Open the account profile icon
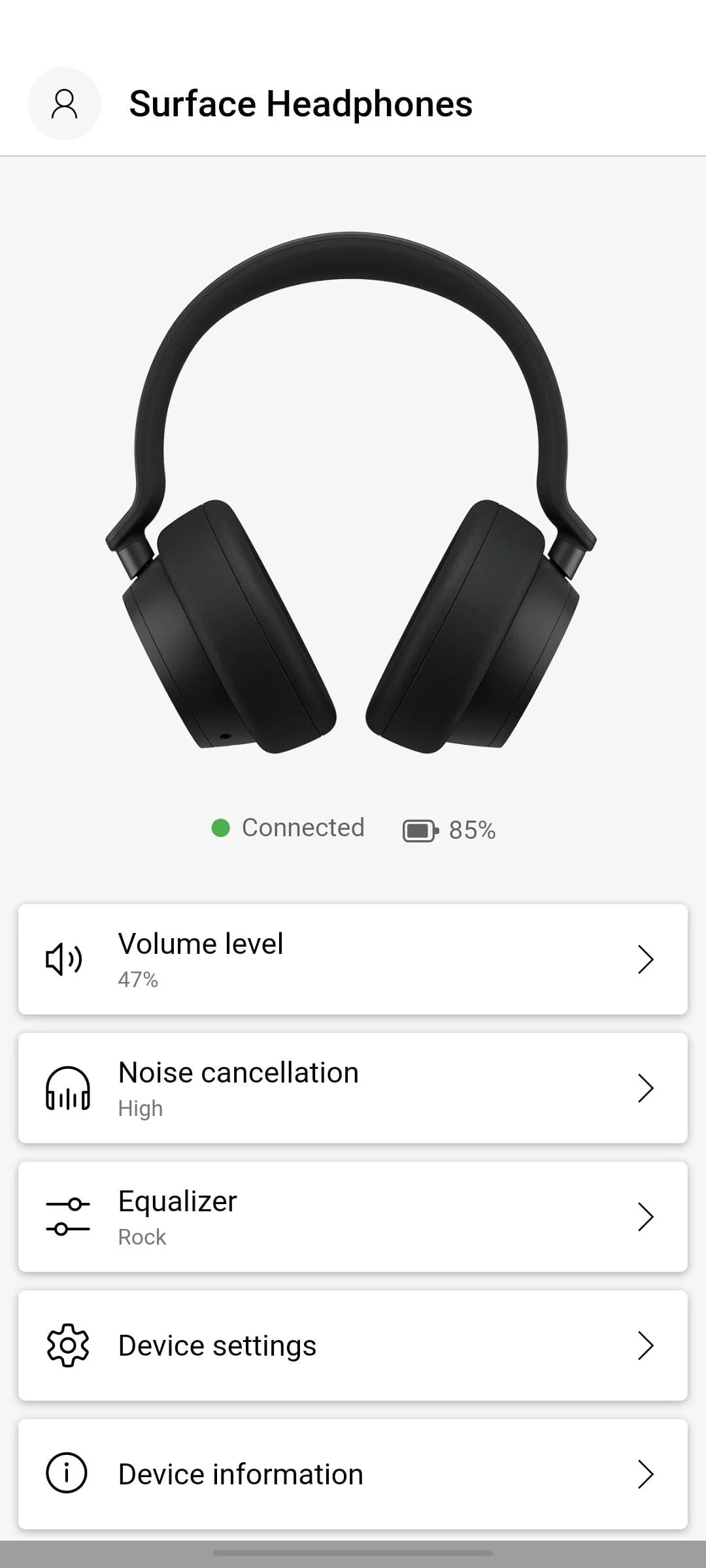This screenshot has height=1568, width=706. [64, 104]
